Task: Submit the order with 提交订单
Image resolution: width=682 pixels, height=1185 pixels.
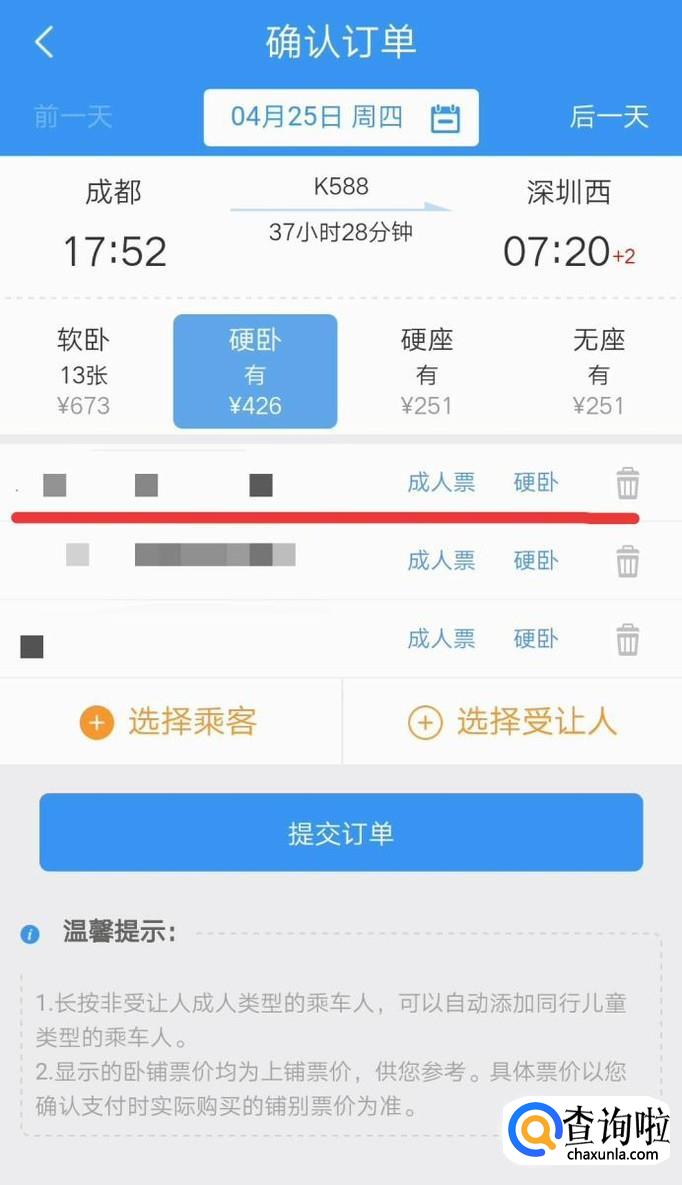Action: (x=341, y=833)
